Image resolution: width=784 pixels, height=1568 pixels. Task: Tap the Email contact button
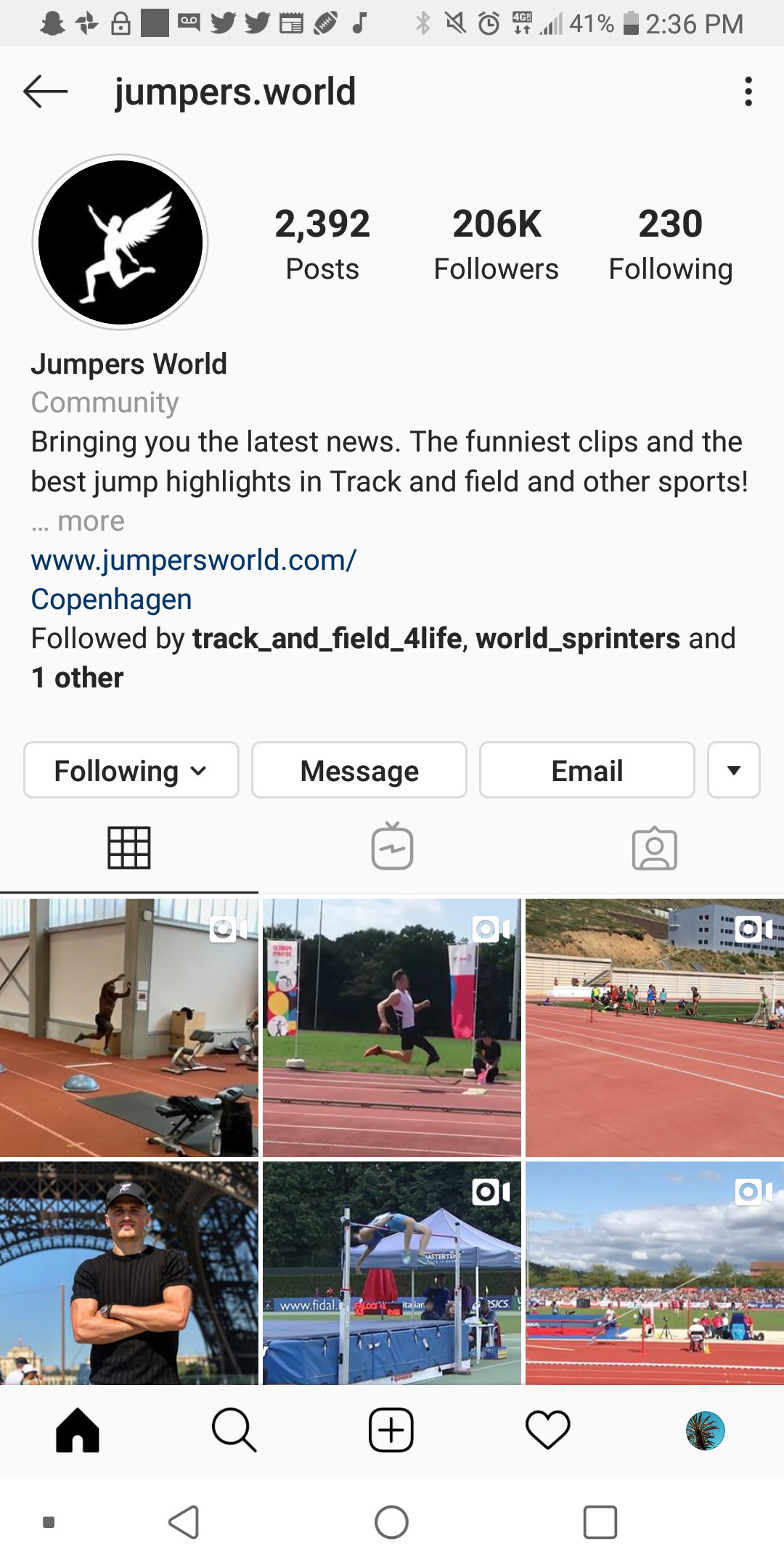[x=586, y=770]
